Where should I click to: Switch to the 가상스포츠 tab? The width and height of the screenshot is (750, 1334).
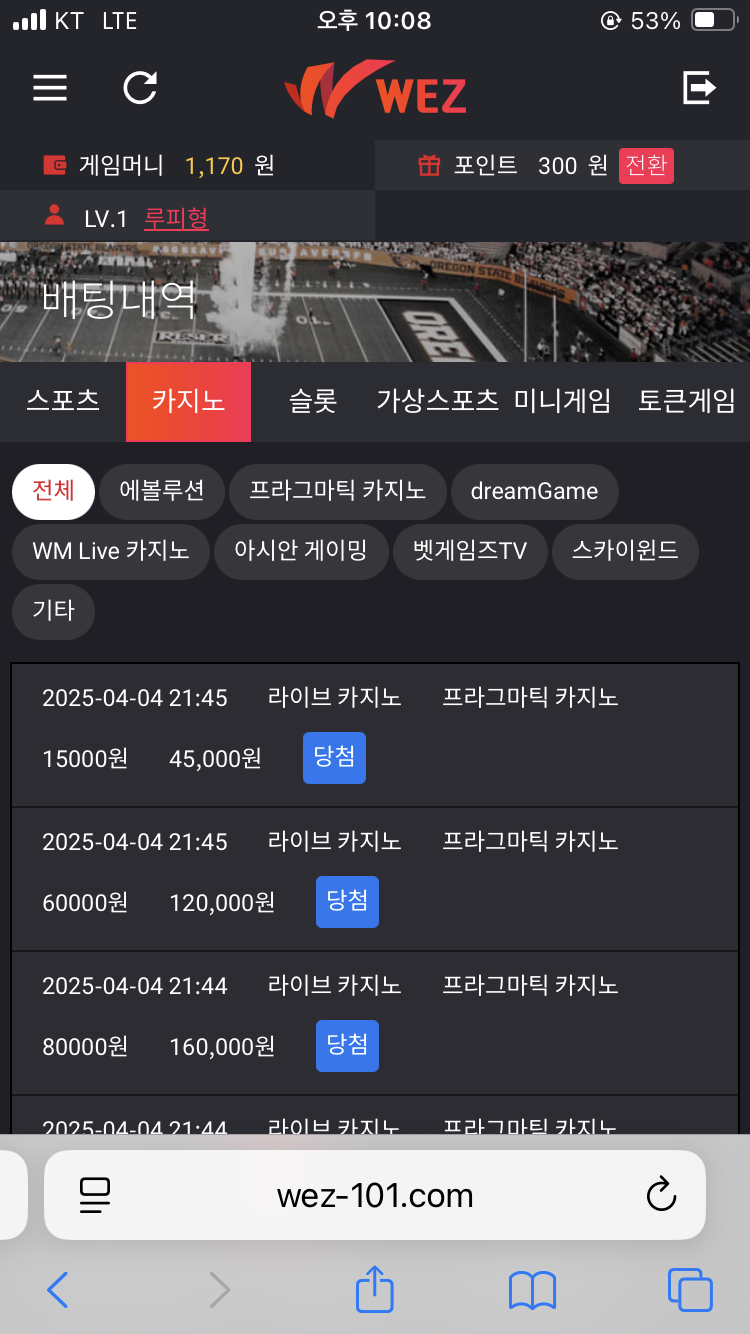[x=437, y=401]
